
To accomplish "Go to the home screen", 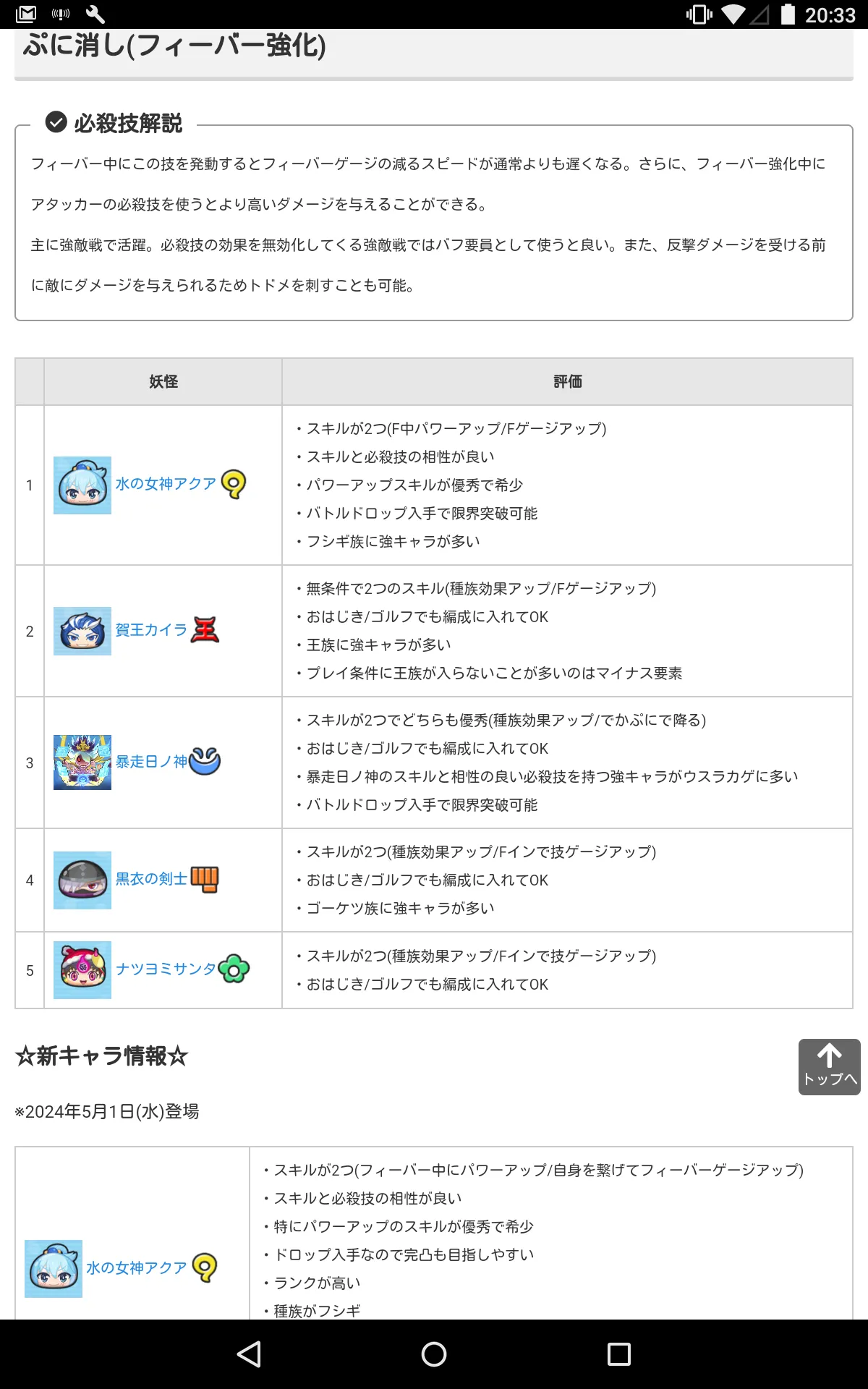I will [x=434, y=1354].
